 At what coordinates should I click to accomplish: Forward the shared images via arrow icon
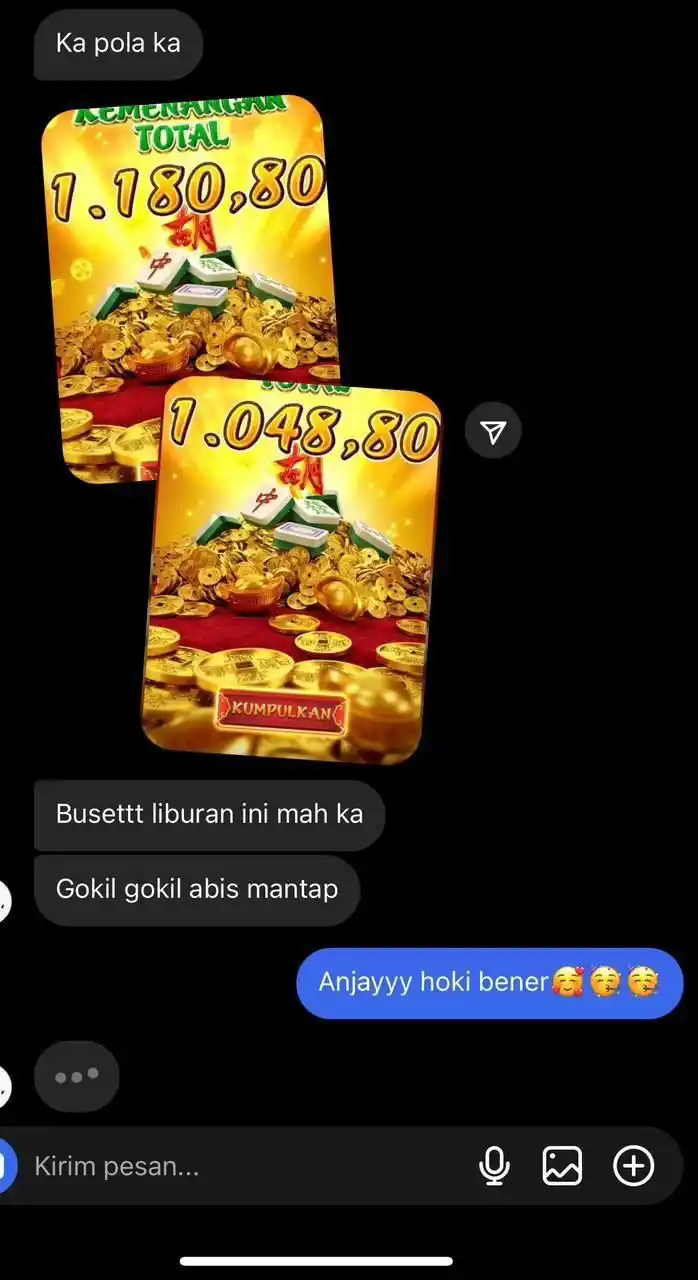coord(493,431)
